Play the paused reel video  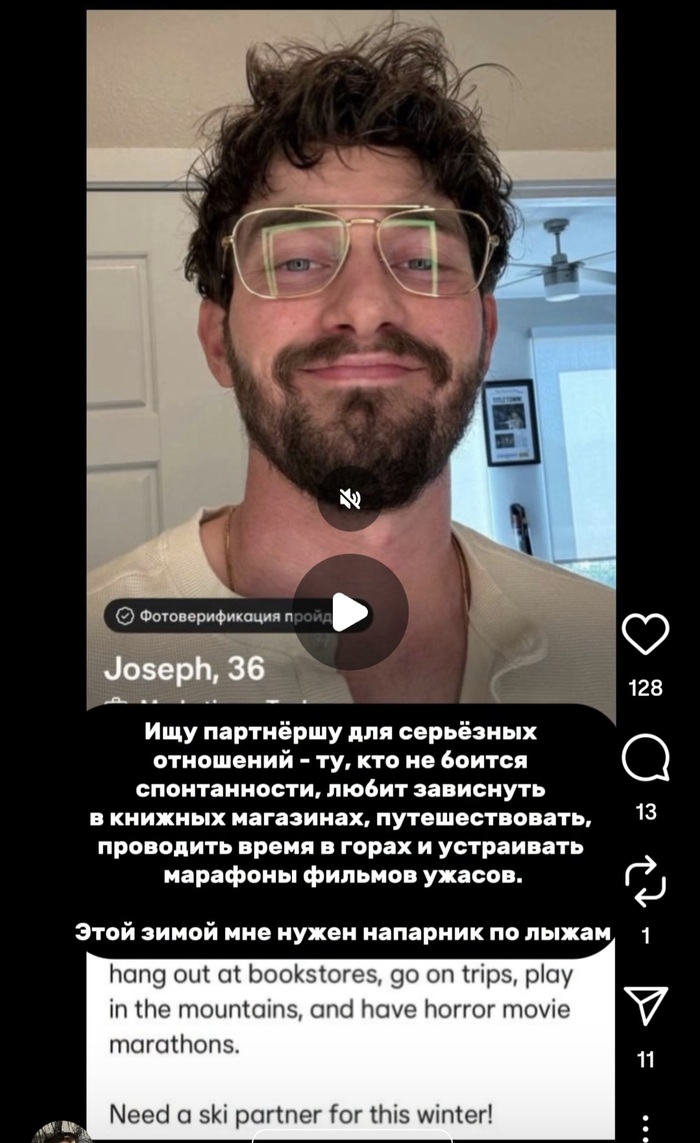click(350, 612)
